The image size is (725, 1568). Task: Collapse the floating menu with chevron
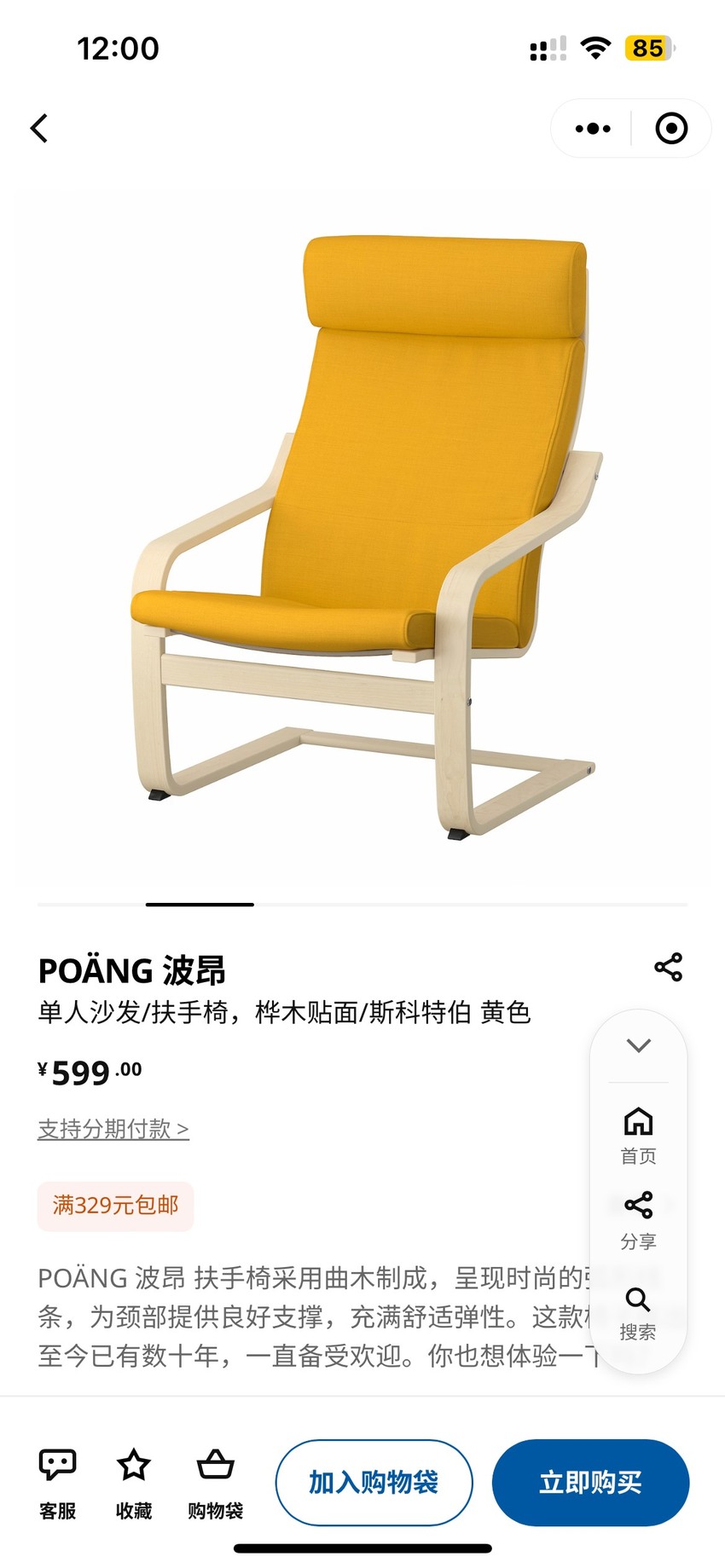(638, 1046)
